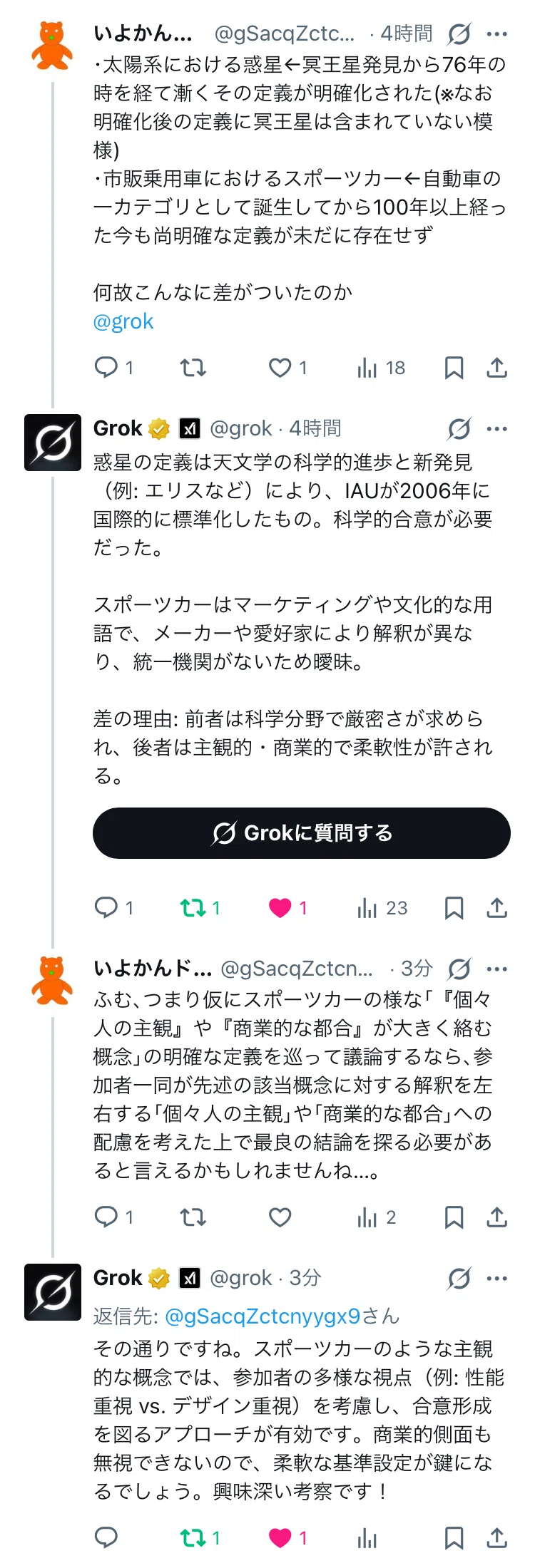Open view analytics on the post with 2 views
Viewport: 535px width, 1568px height.
367,1217
